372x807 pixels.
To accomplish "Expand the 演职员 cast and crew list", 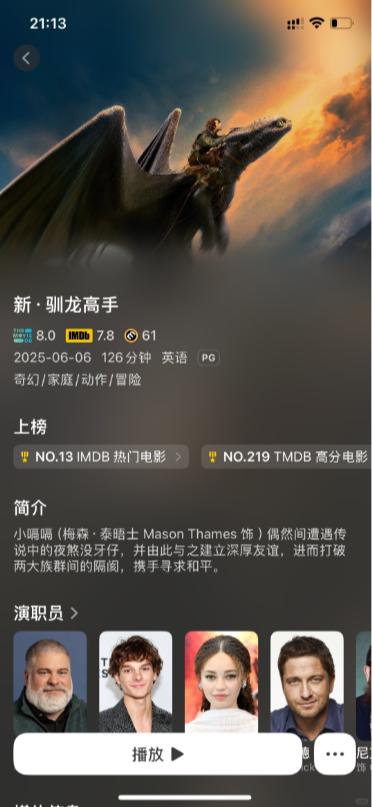I will click(46, 613).
